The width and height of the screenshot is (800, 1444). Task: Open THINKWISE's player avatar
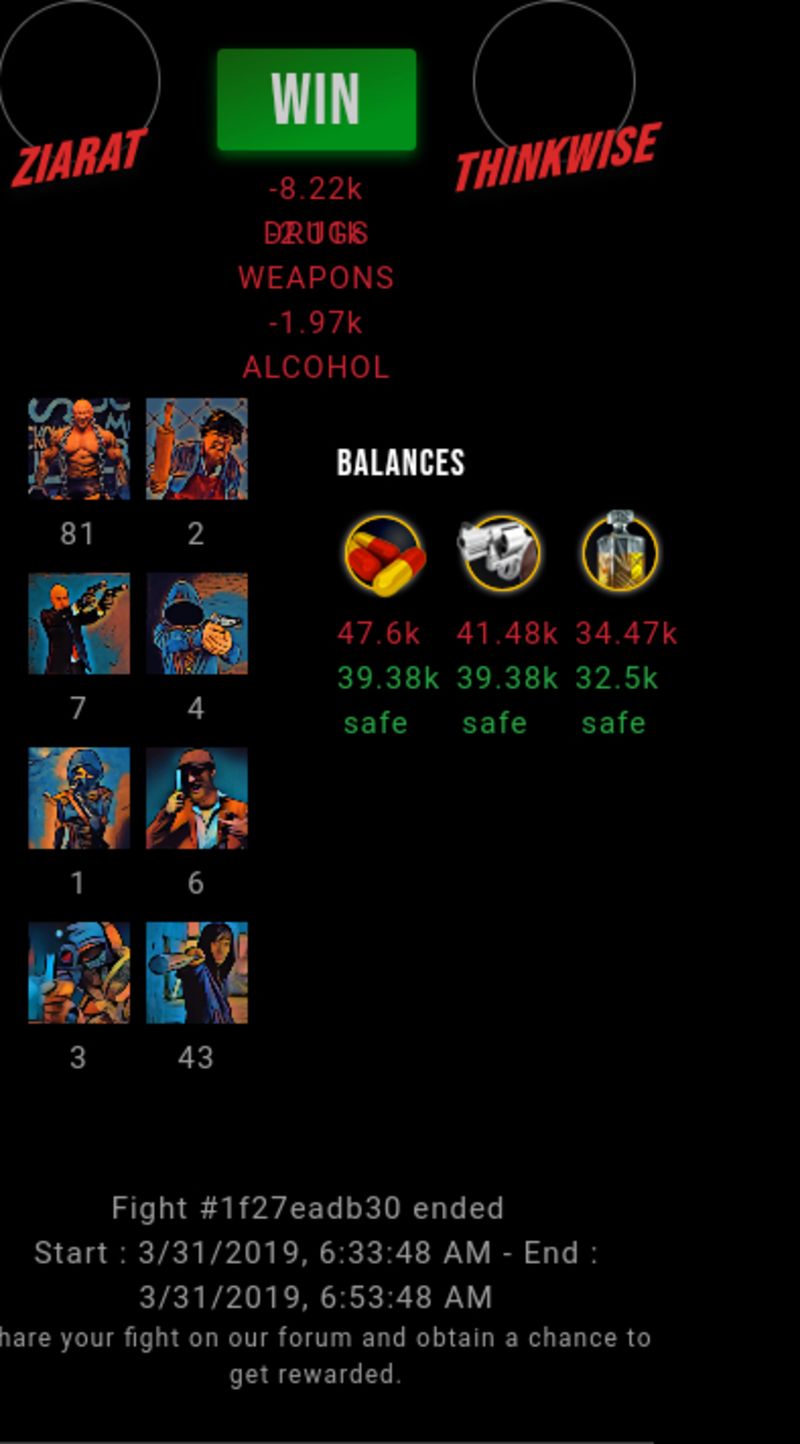tap(554, 78)
